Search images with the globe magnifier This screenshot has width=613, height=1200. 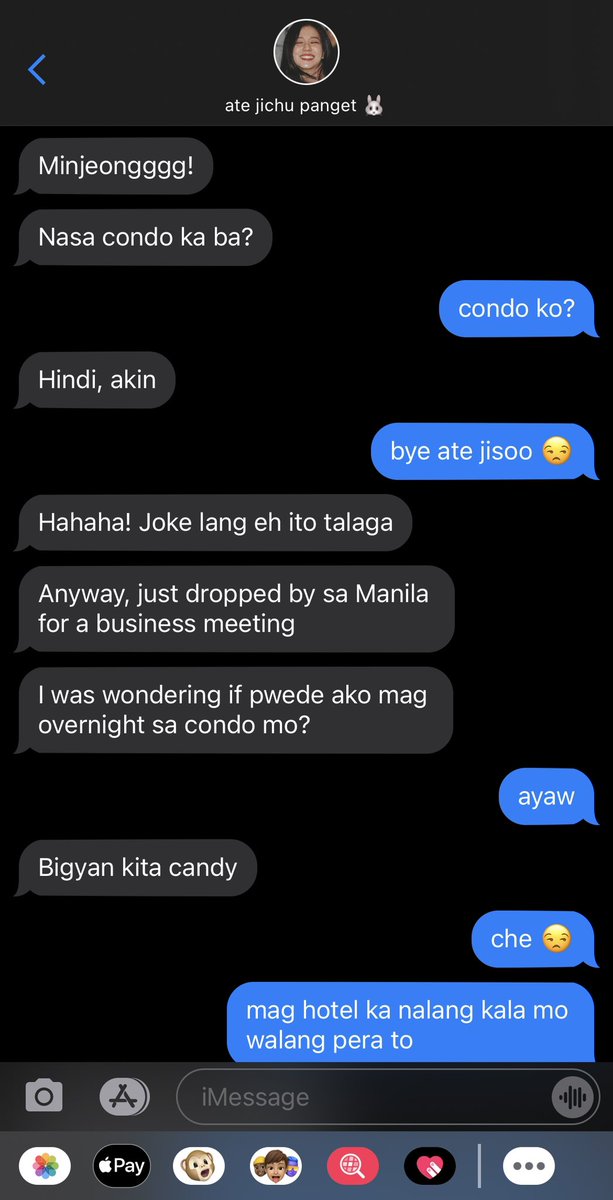(352, 1165)
